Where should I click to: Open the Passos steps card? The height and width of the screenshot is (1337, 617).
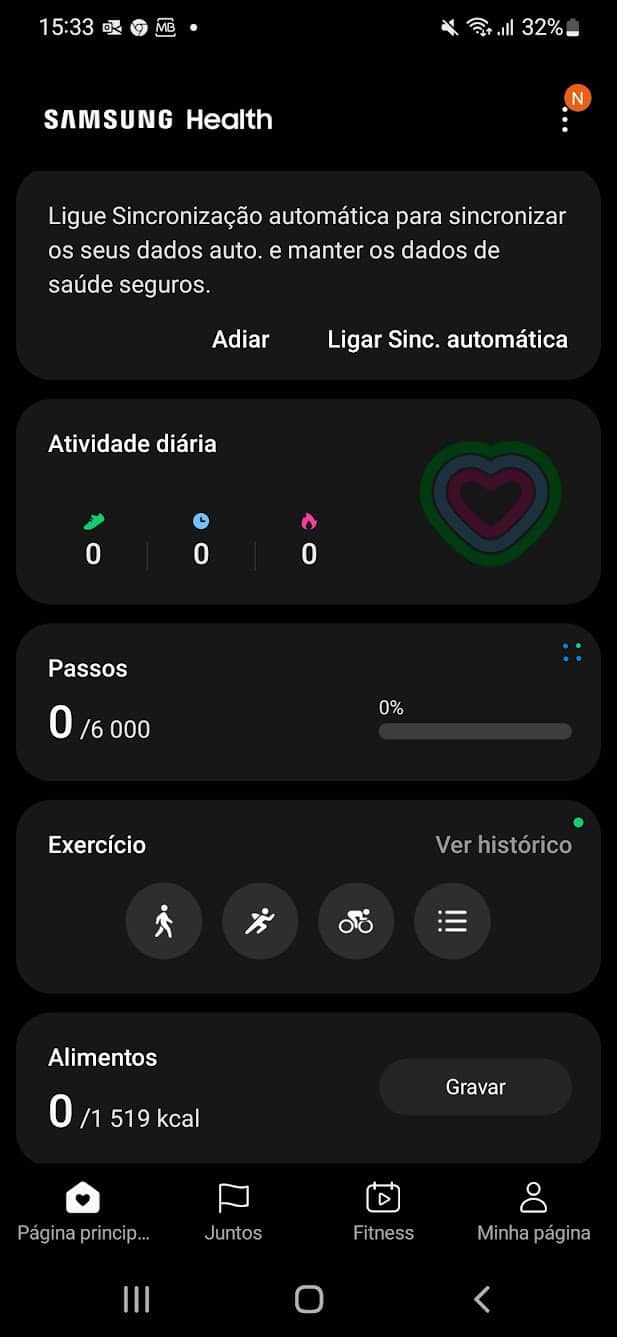(308, 702)
